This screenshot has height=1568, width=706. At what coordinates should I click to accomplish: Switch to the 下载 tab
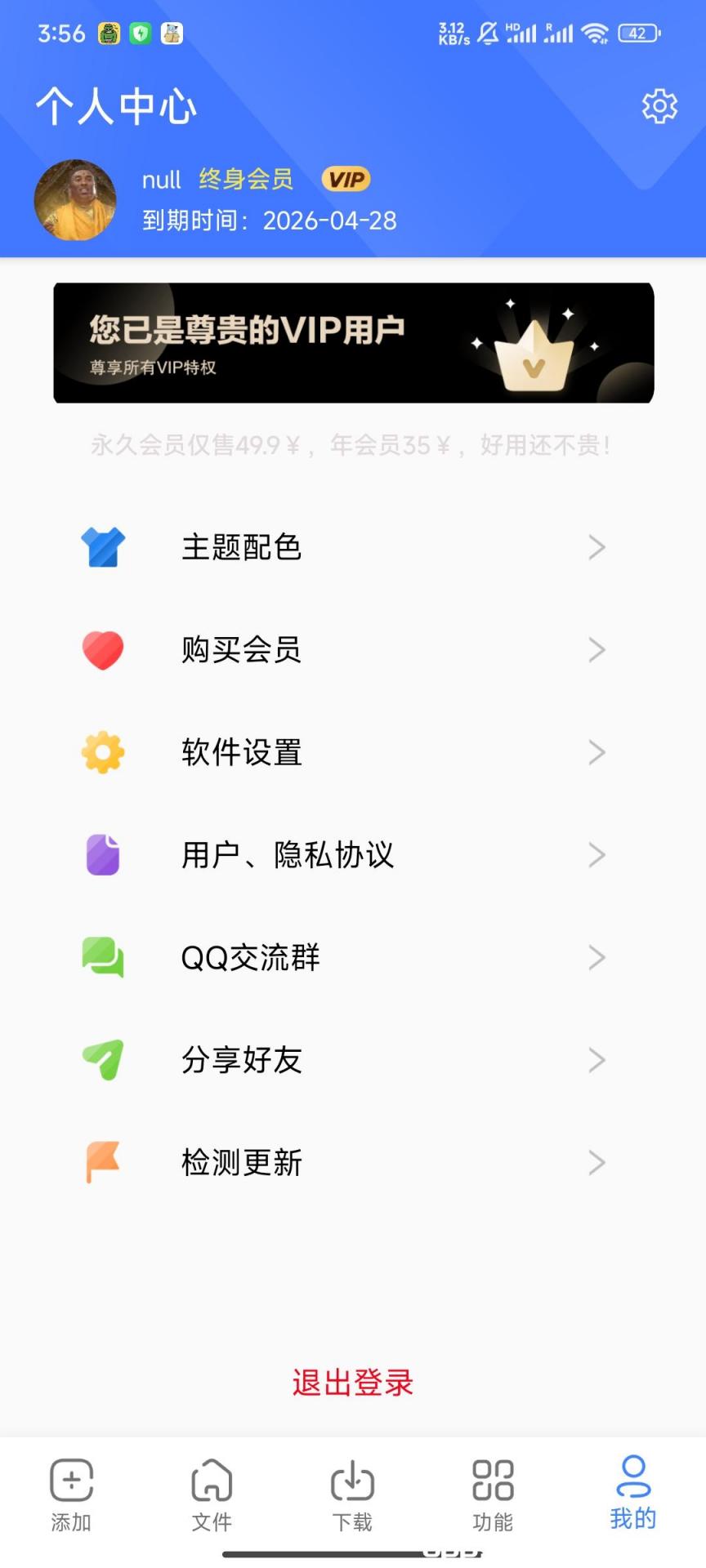(x=353, y=1494)
